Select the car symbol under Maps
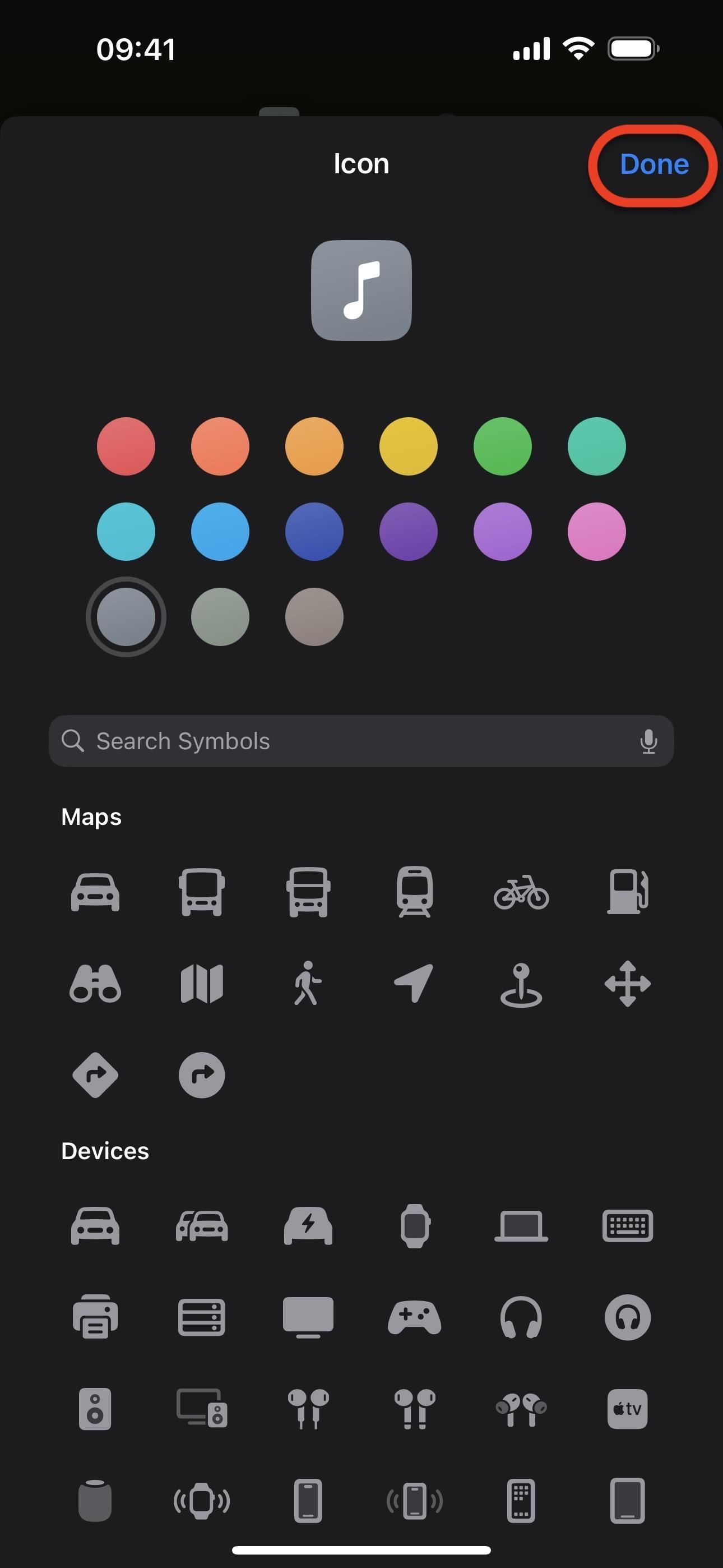This screenshot has width=723, height=1568. click(x=95, y=893)
